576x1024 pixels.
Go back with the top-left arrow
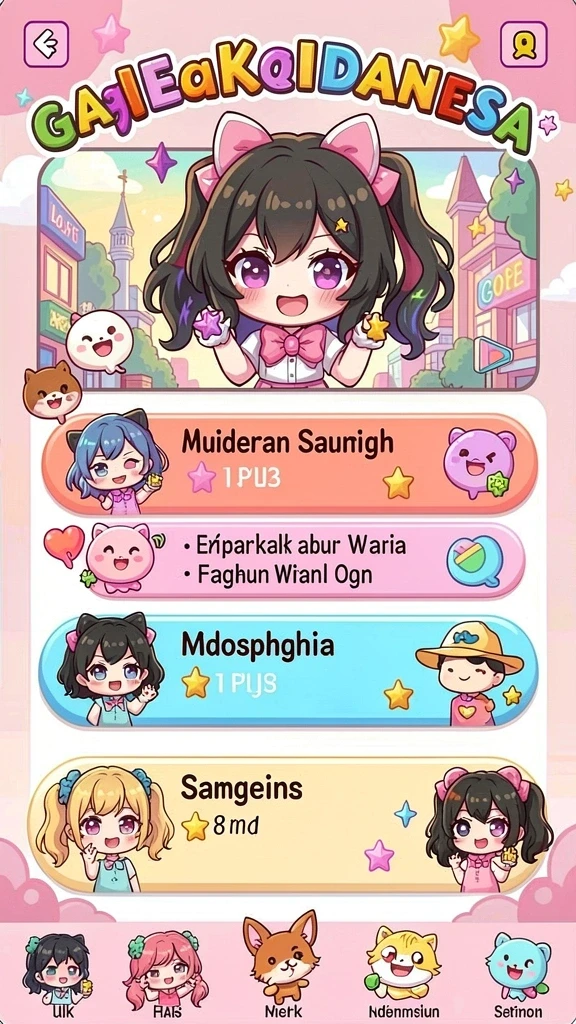pos(46,44)
